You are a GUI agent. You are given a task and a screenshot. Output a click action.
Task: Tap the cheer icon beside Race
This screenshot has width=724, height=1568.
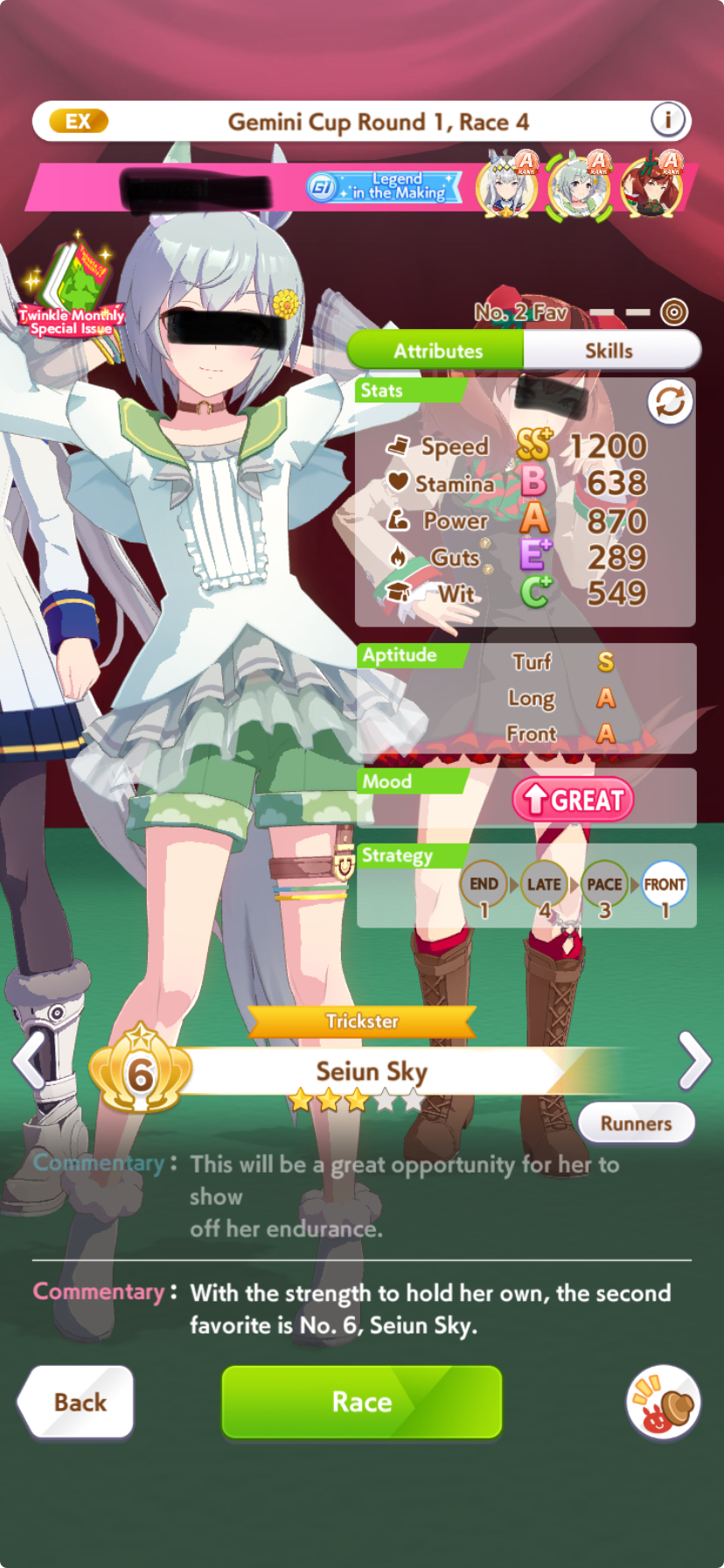tap(664, 1402)
